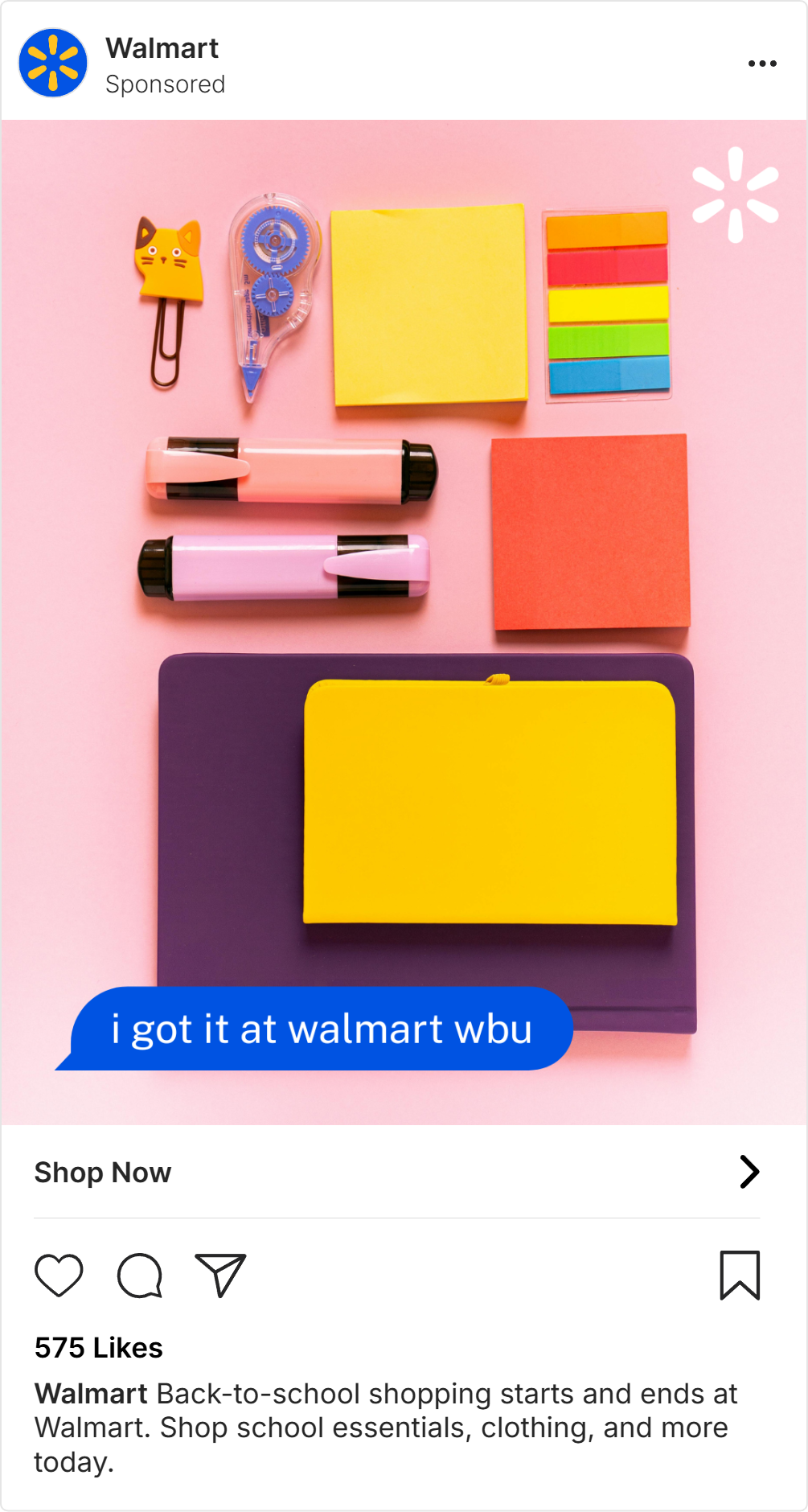Screen dimensions: 808x1512
Task: Bookmark this Walmart post
Action: (739, 1276)
